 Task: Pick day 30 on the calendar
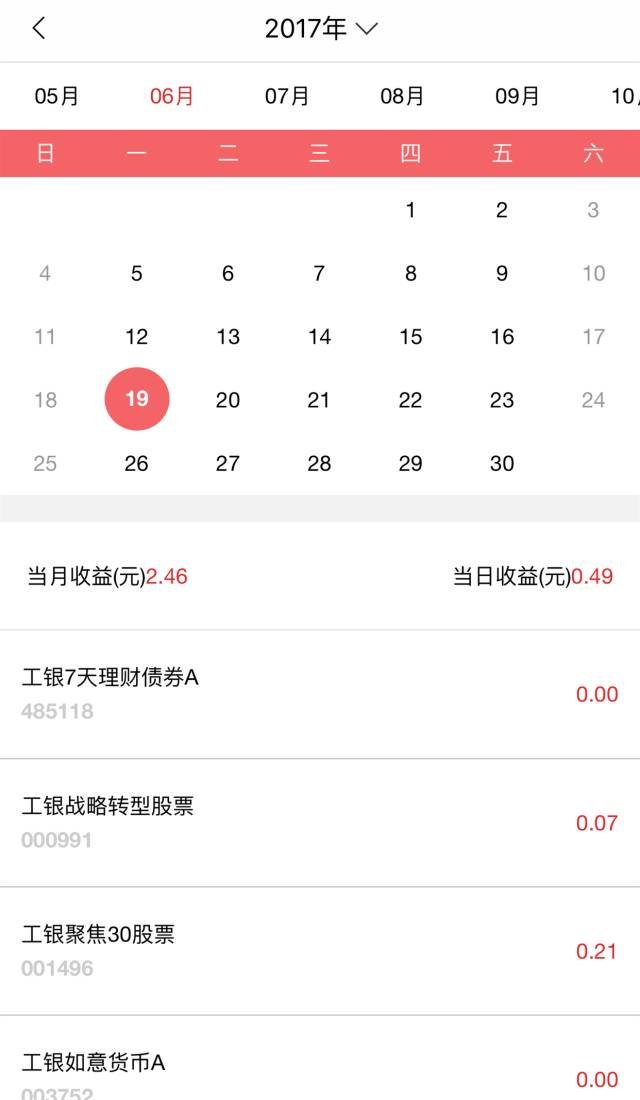(x=502, y=463)
